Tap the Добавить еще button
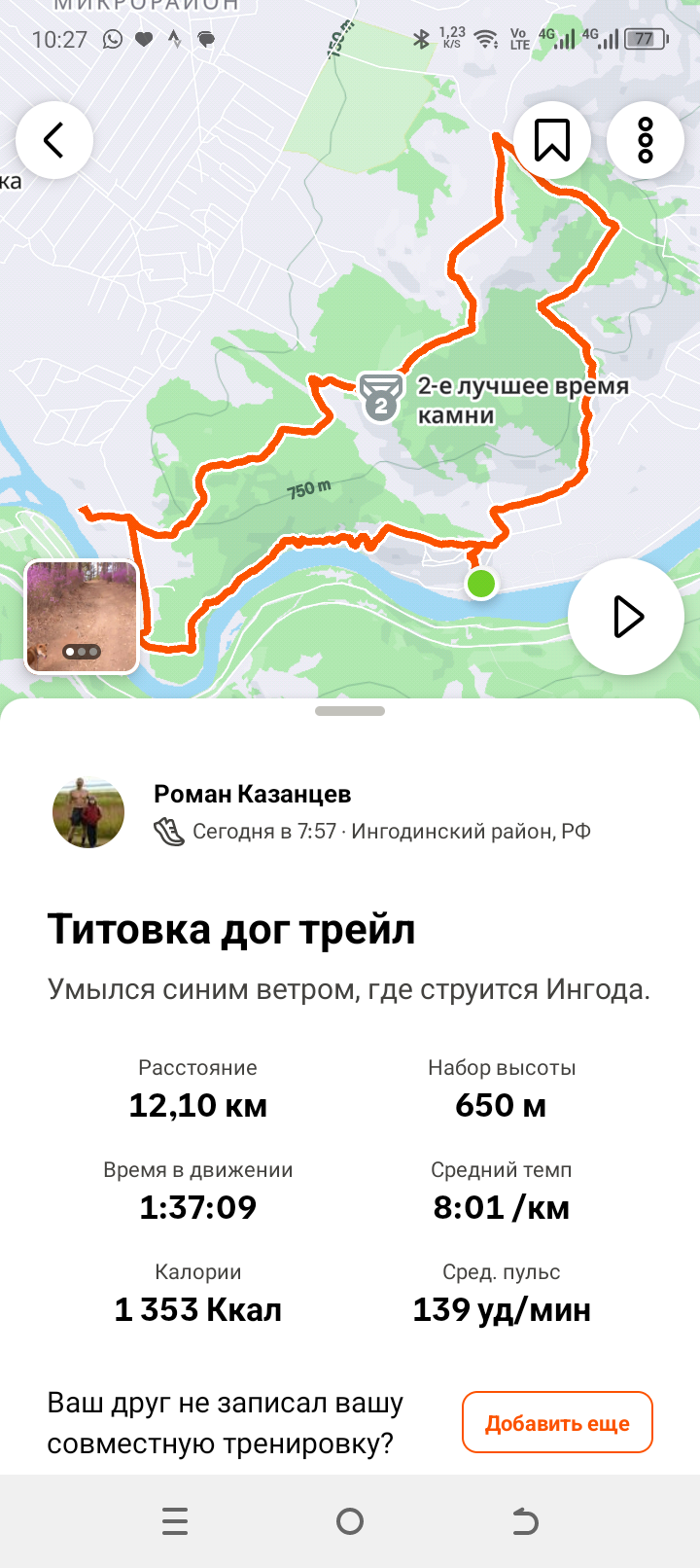The height and width of the screenshot is (1568, 700). (x=557, y=1422)
